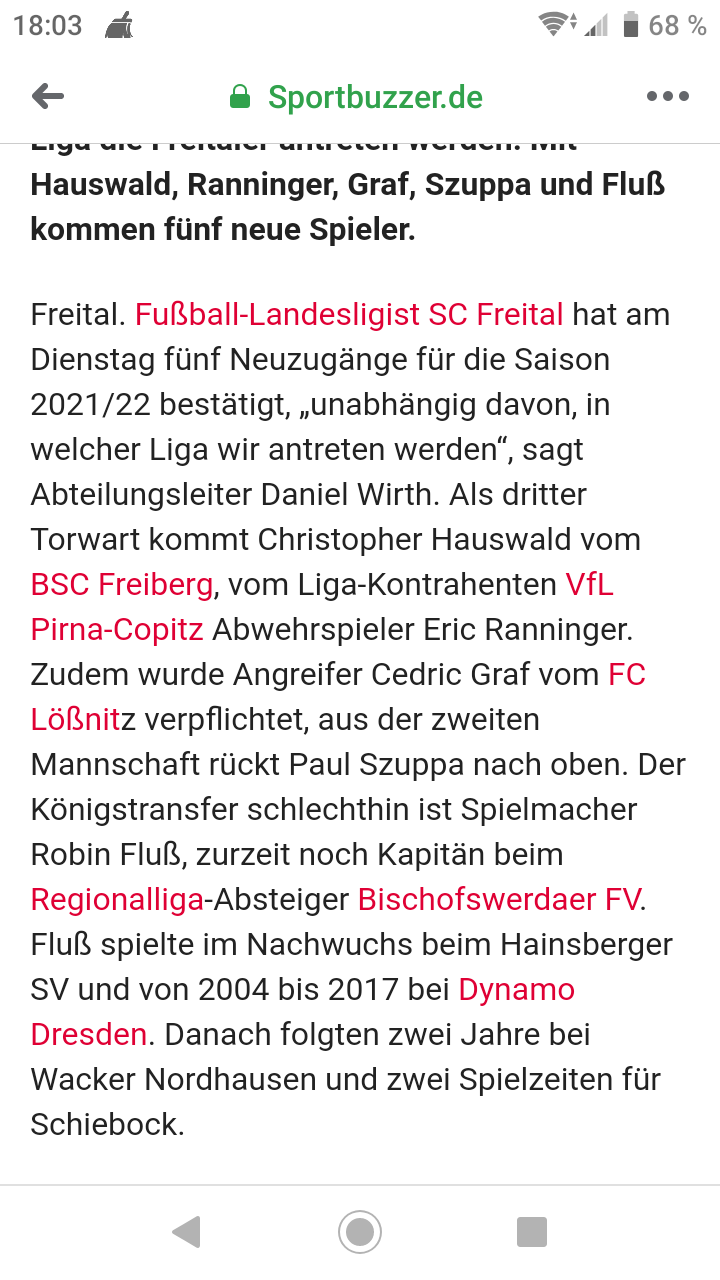
Task: Follow the Bischofswerdaer FV link
Action: 498,899
